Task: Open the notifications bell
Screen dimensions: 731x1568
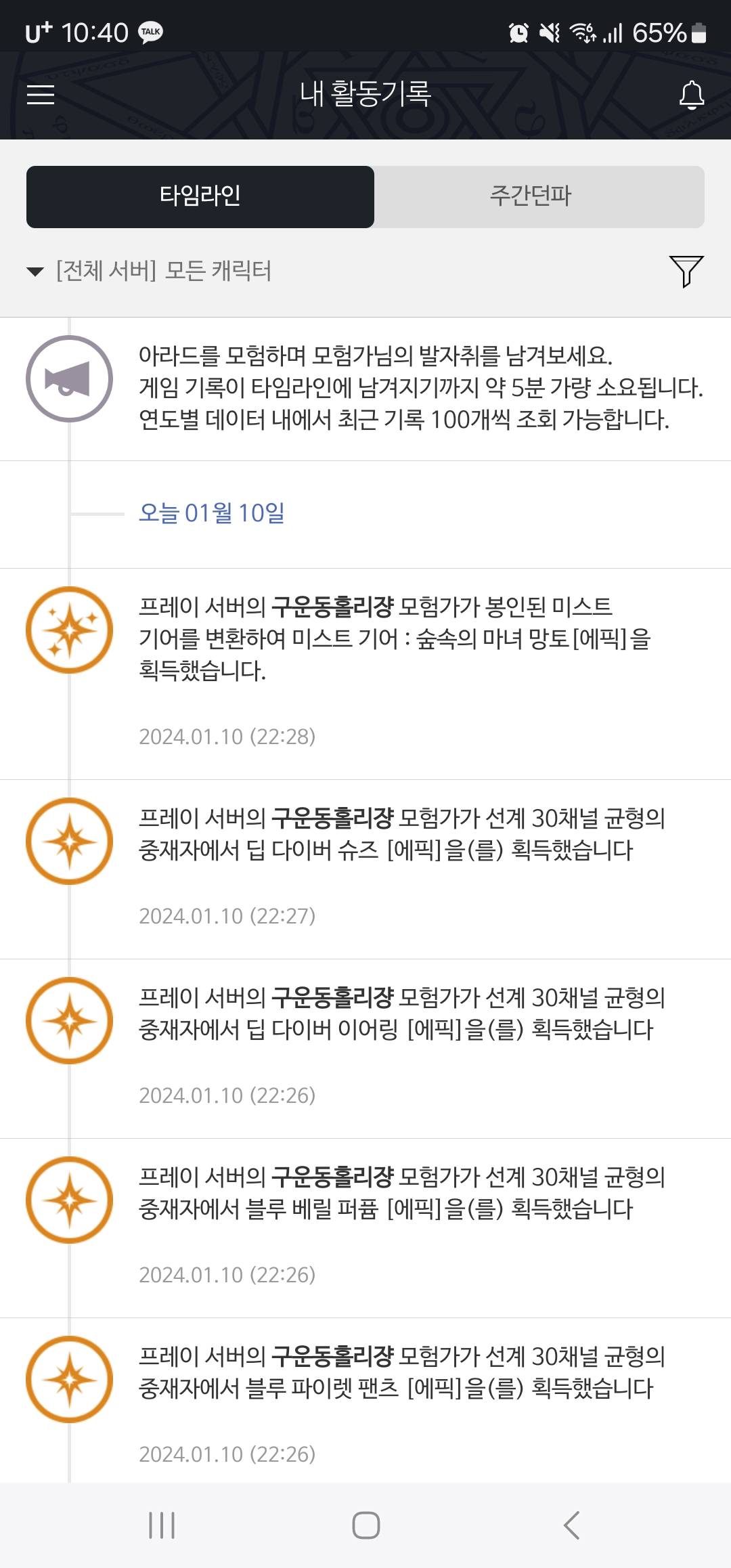Action: 691,95
